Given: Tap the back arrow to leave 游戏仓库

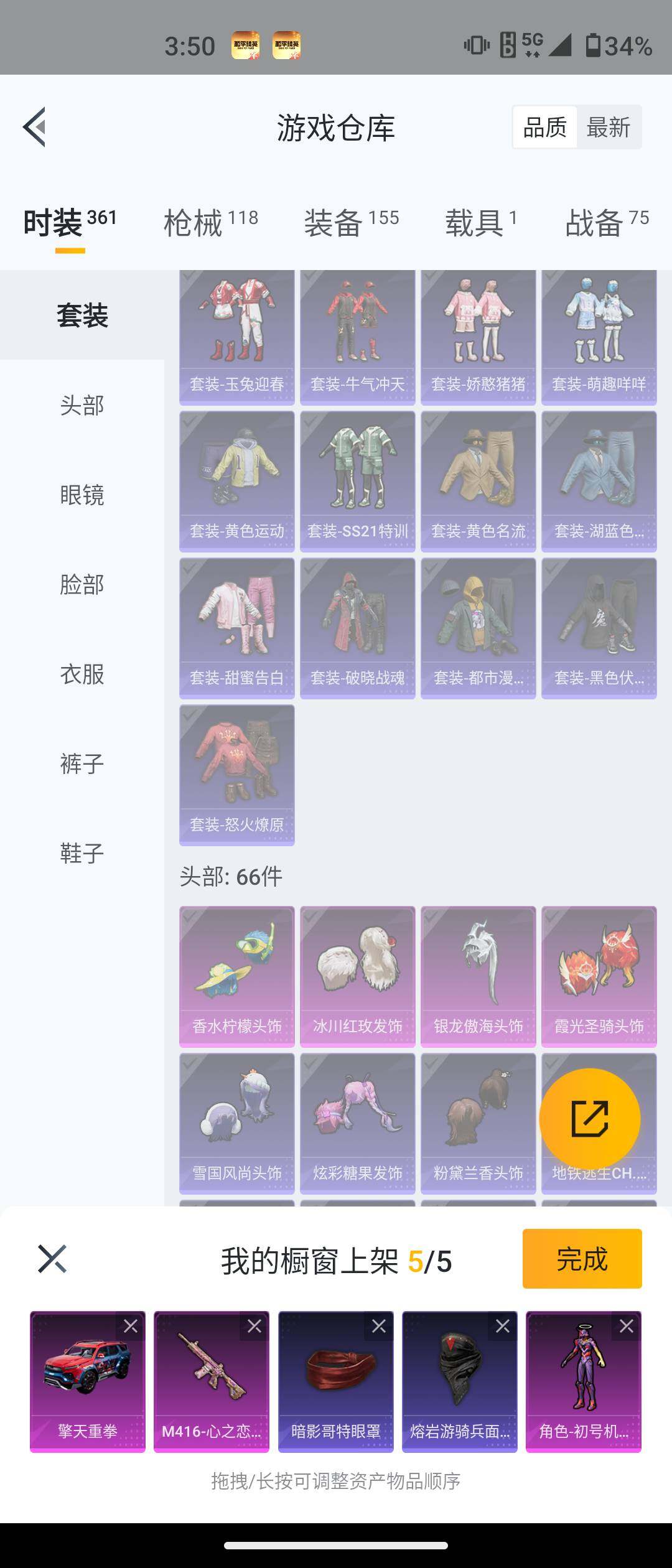Looking at the screenshot, I should pyautogui.click(x=35, y=126).
